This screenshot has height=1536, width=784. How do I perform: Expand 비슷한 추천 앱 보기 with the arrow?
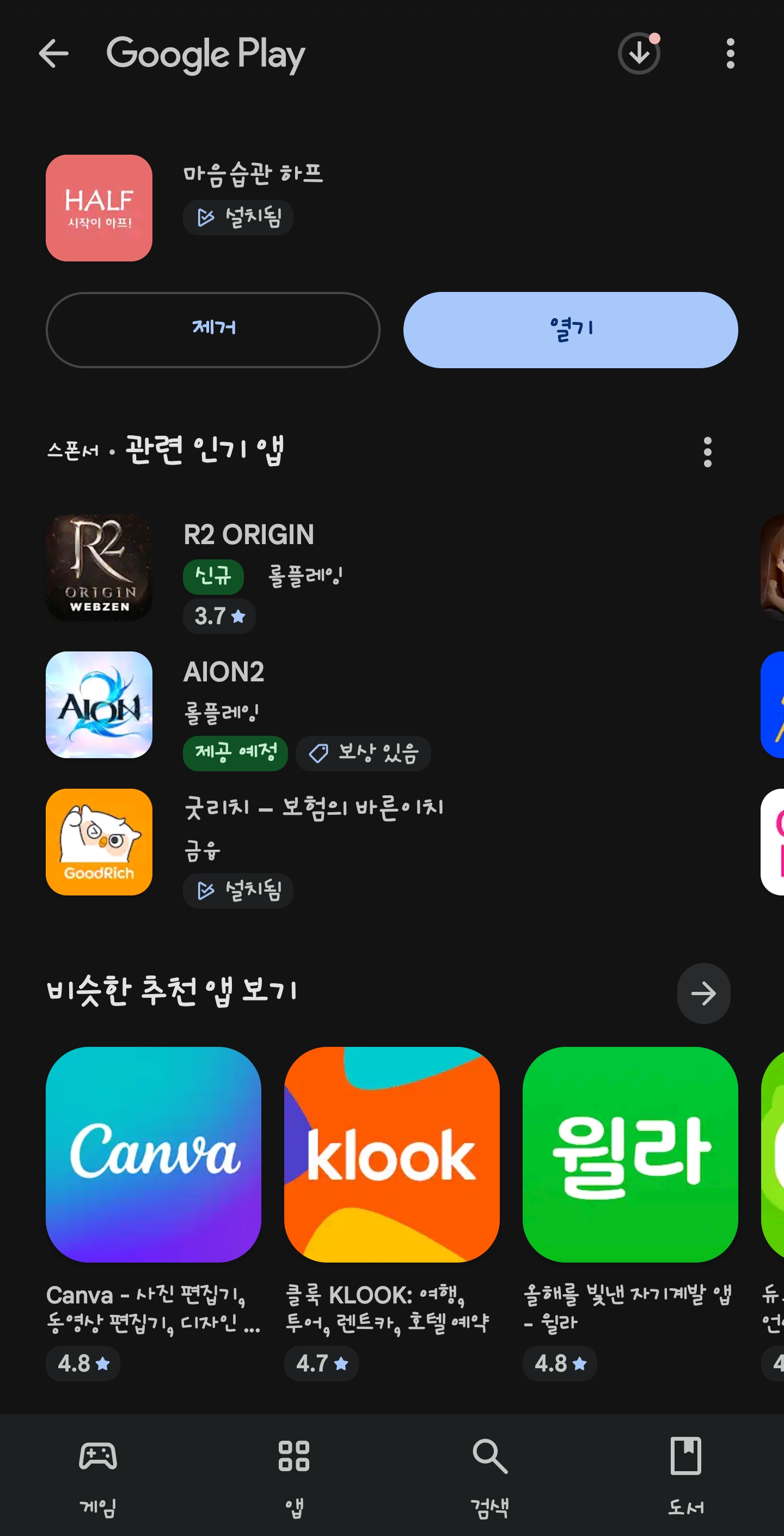pos(703,993)
